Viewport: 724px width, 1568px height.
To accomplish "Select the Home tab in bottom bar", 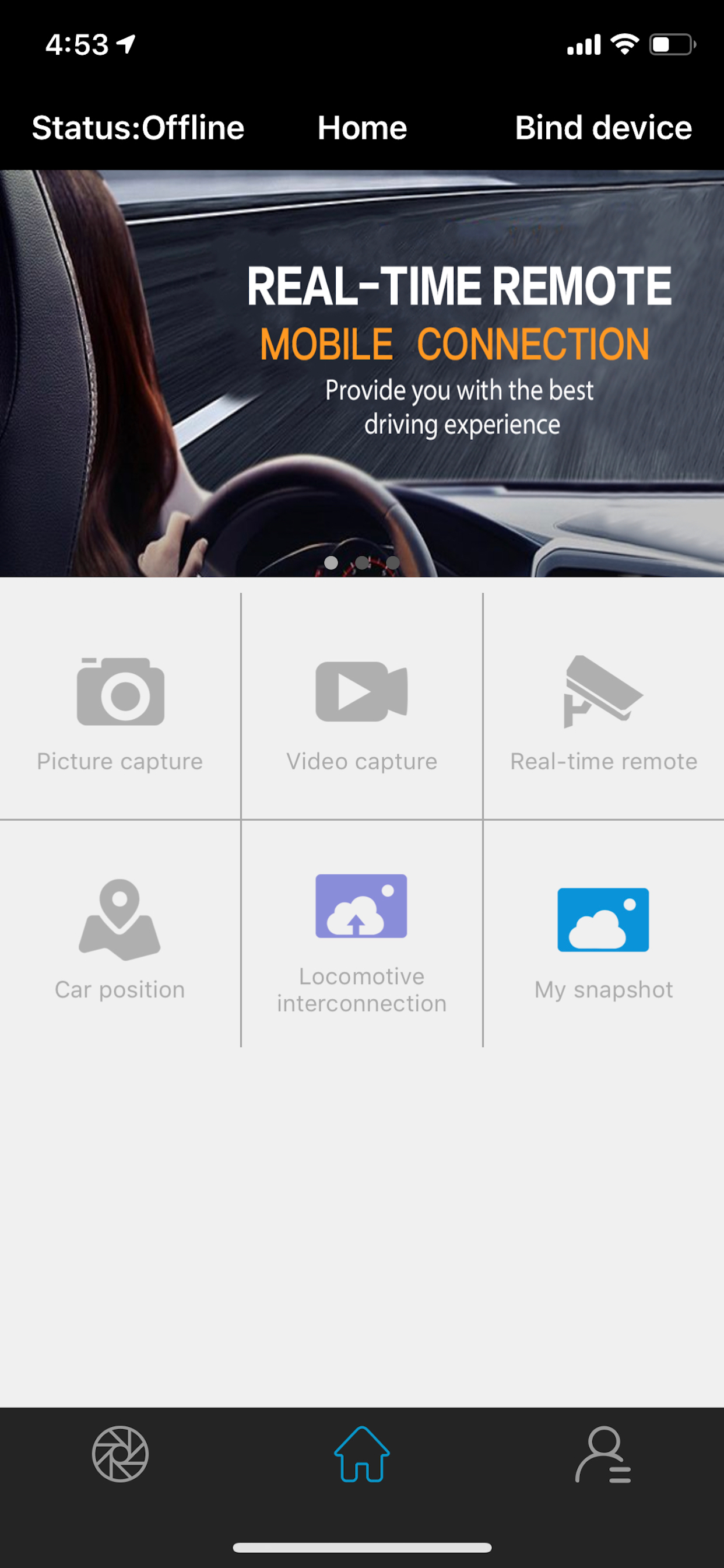I will point(361,1455).
